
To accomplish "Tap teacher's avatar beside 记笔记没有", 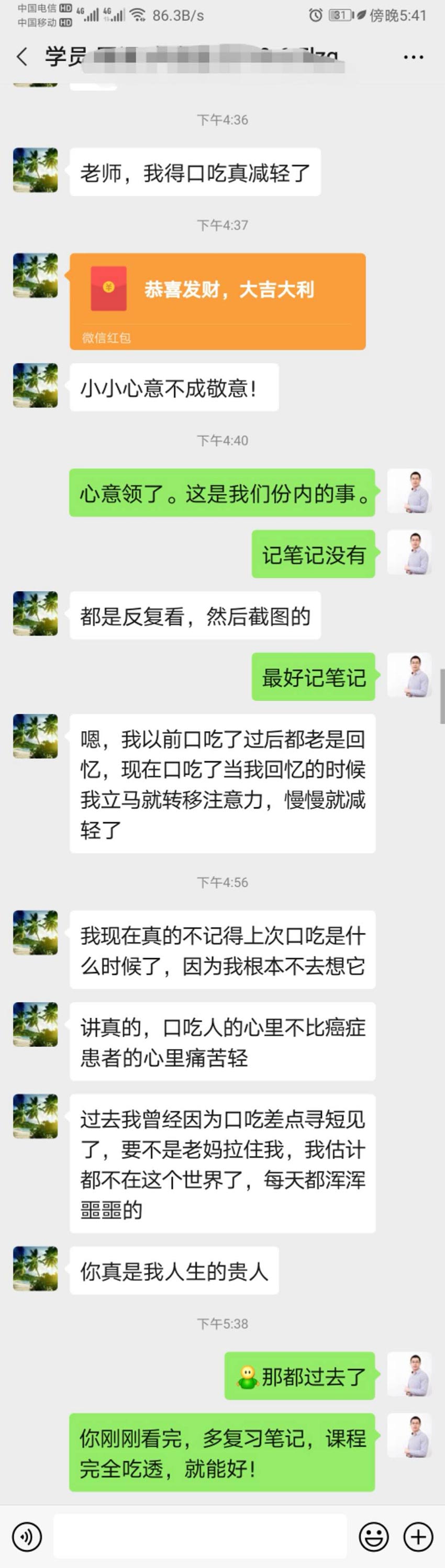I will coord(410,553).
